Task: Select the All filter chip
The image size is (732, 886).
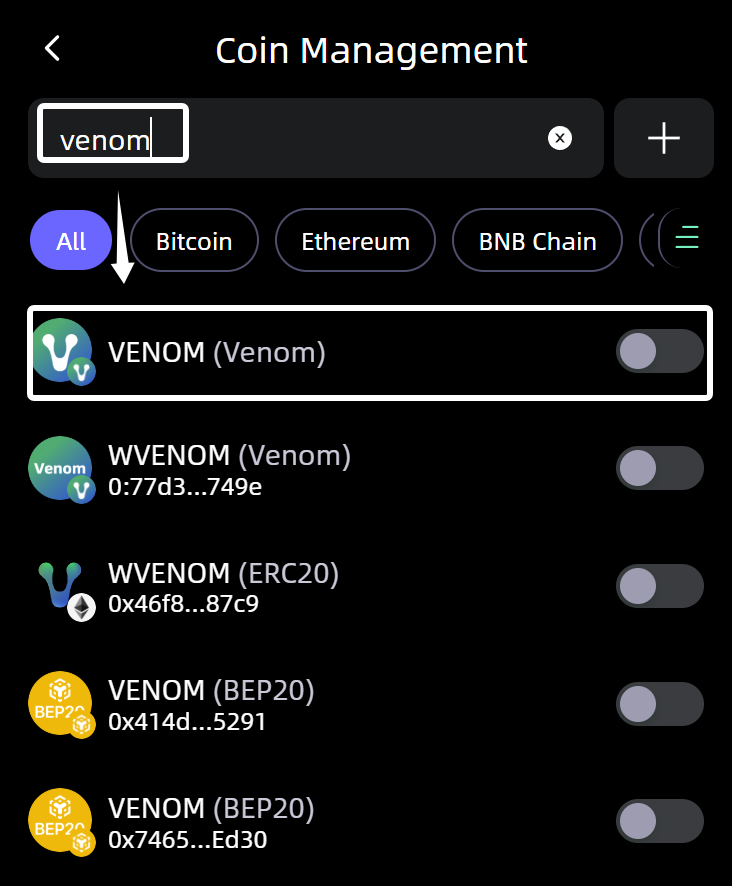Action: tap(71, 241)
